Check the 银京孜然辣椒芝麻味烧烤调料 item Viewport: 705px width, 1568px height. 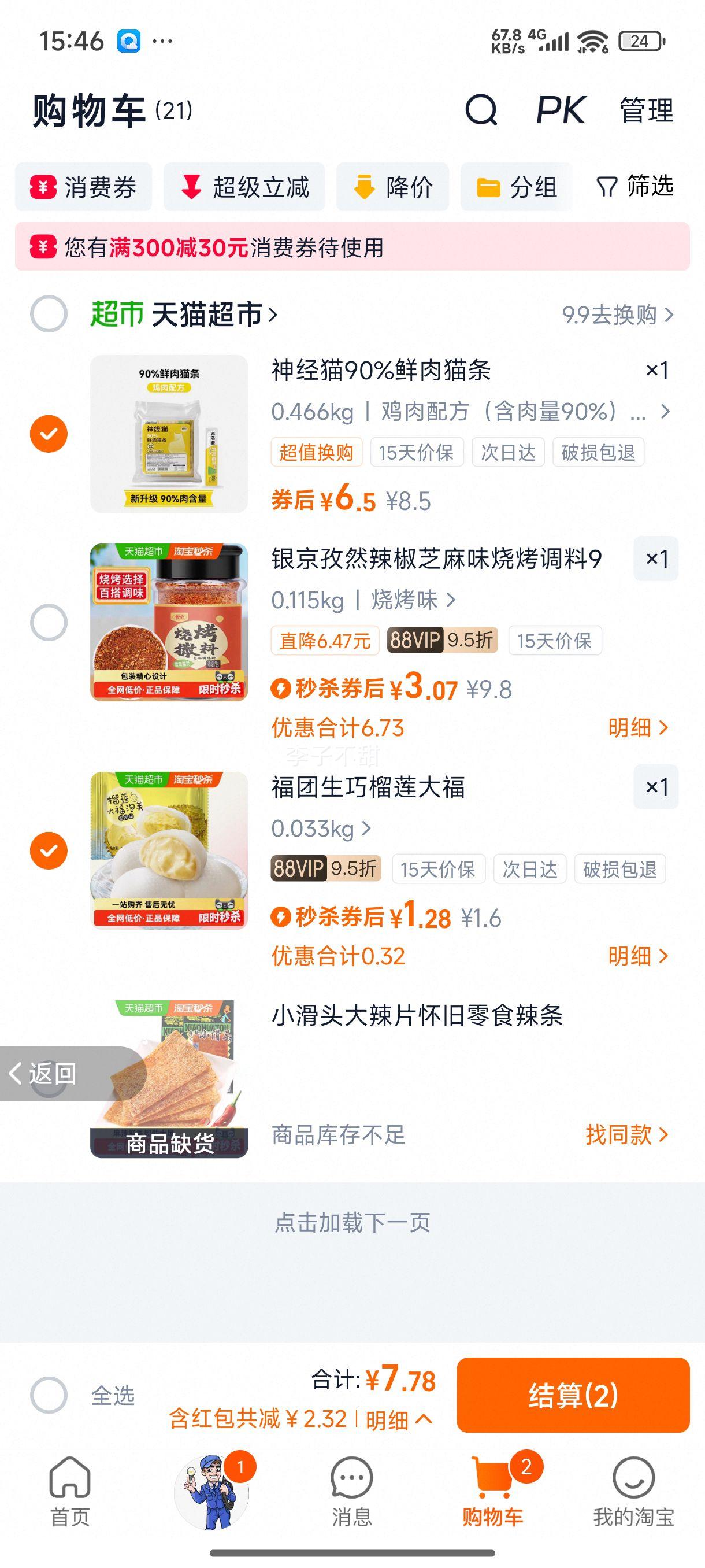[x=49, y=622]
